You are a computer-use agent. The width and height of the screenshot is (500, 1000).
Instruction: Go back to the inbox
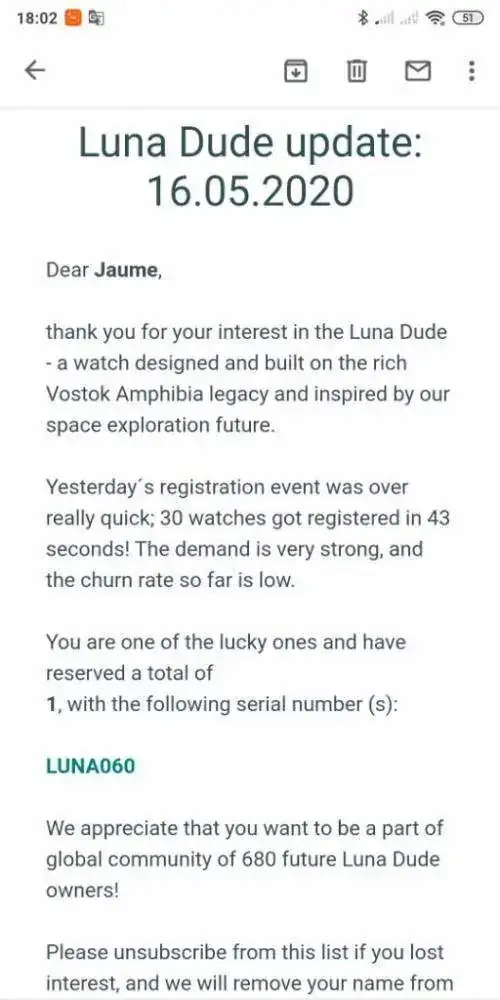(x=35, y=70)
